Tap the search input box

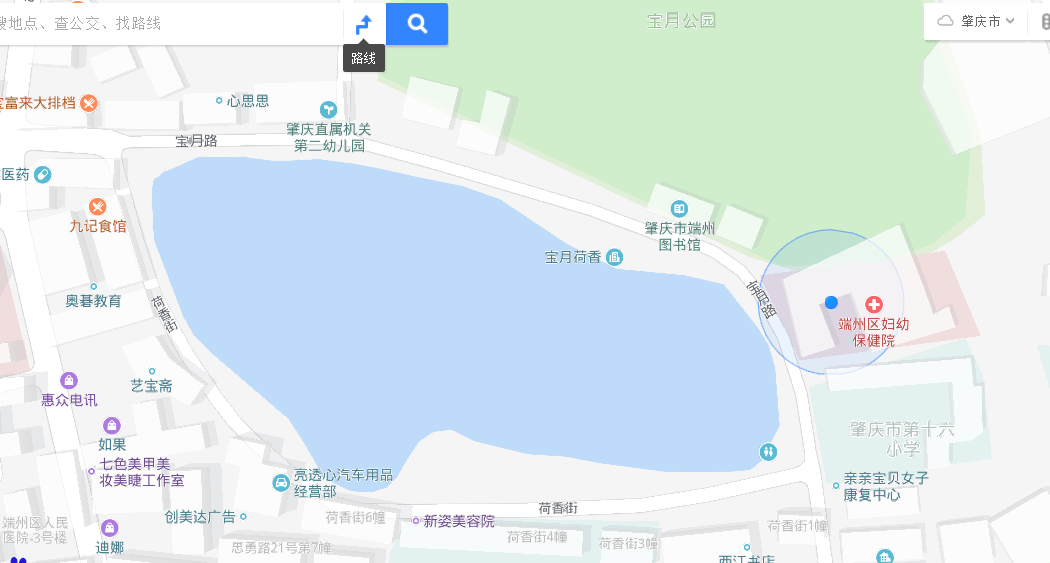170,23
